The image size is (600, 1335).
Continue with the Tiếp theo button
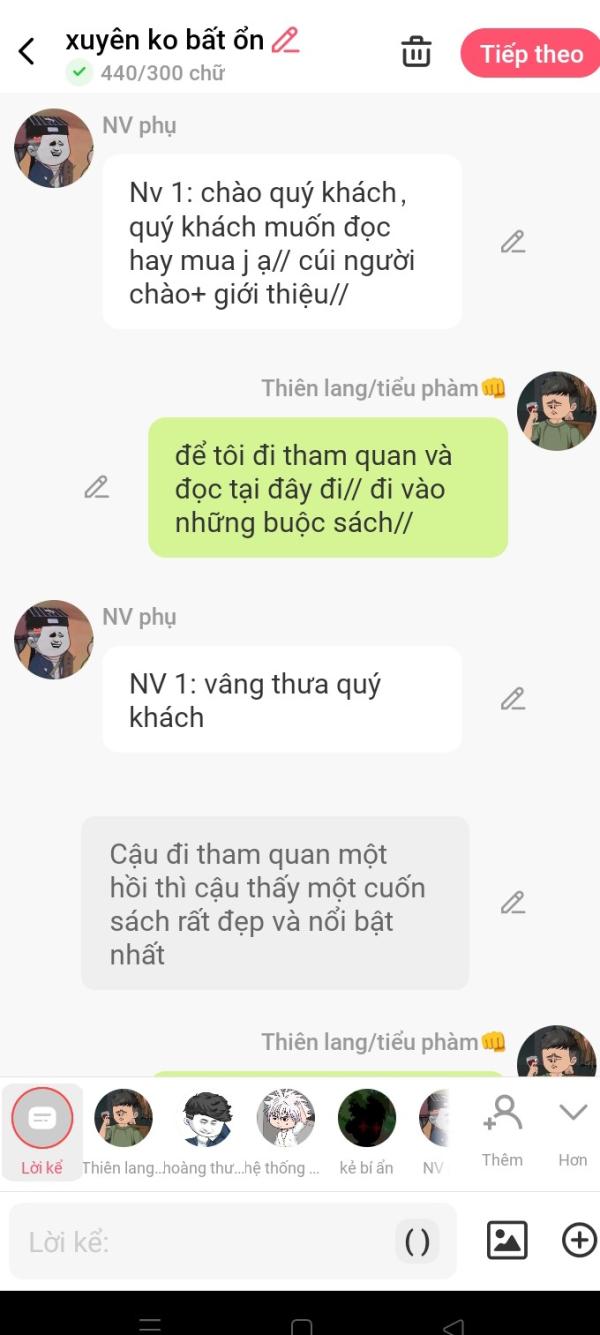[530, 54]
